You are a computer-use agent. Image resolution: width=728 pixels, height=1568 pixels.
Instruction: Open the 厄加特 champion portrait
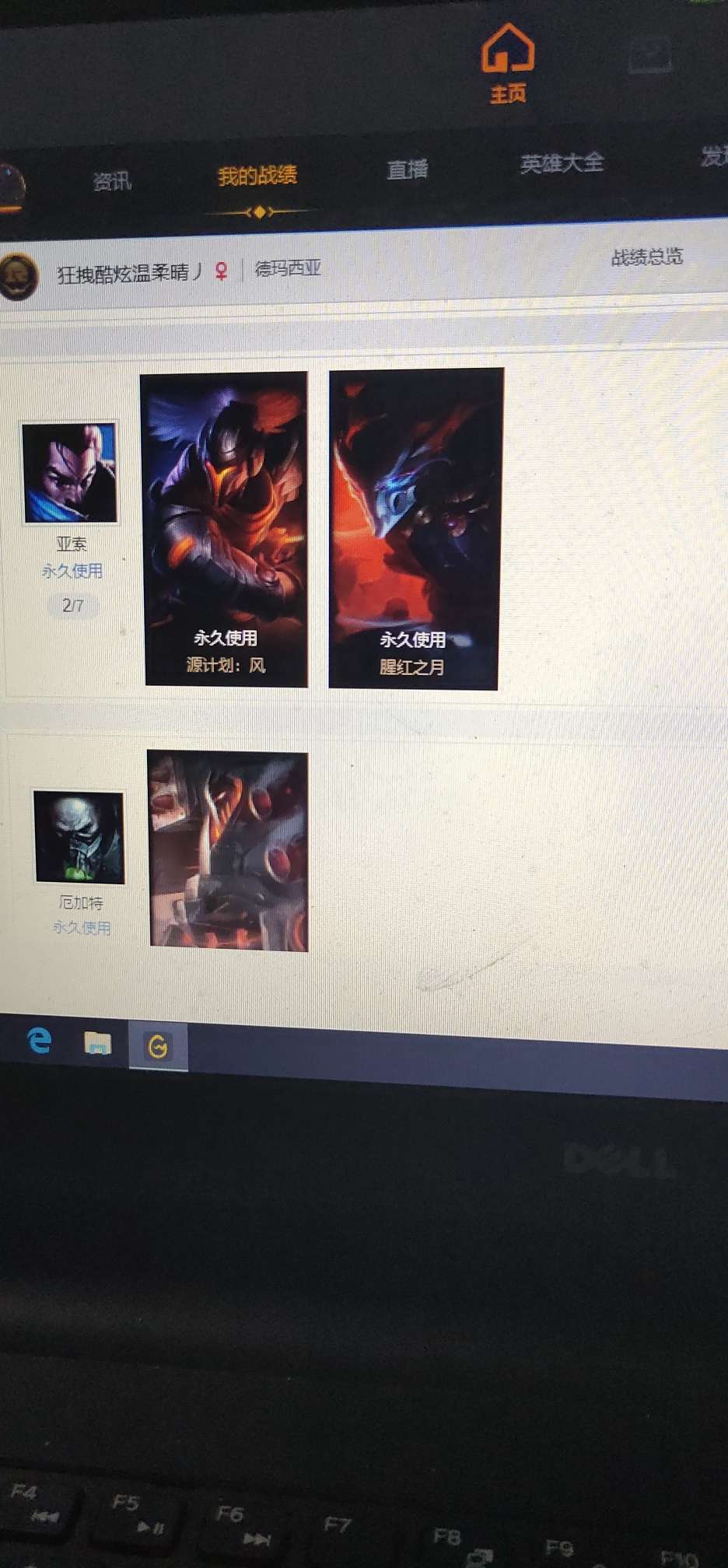point(79,837)
